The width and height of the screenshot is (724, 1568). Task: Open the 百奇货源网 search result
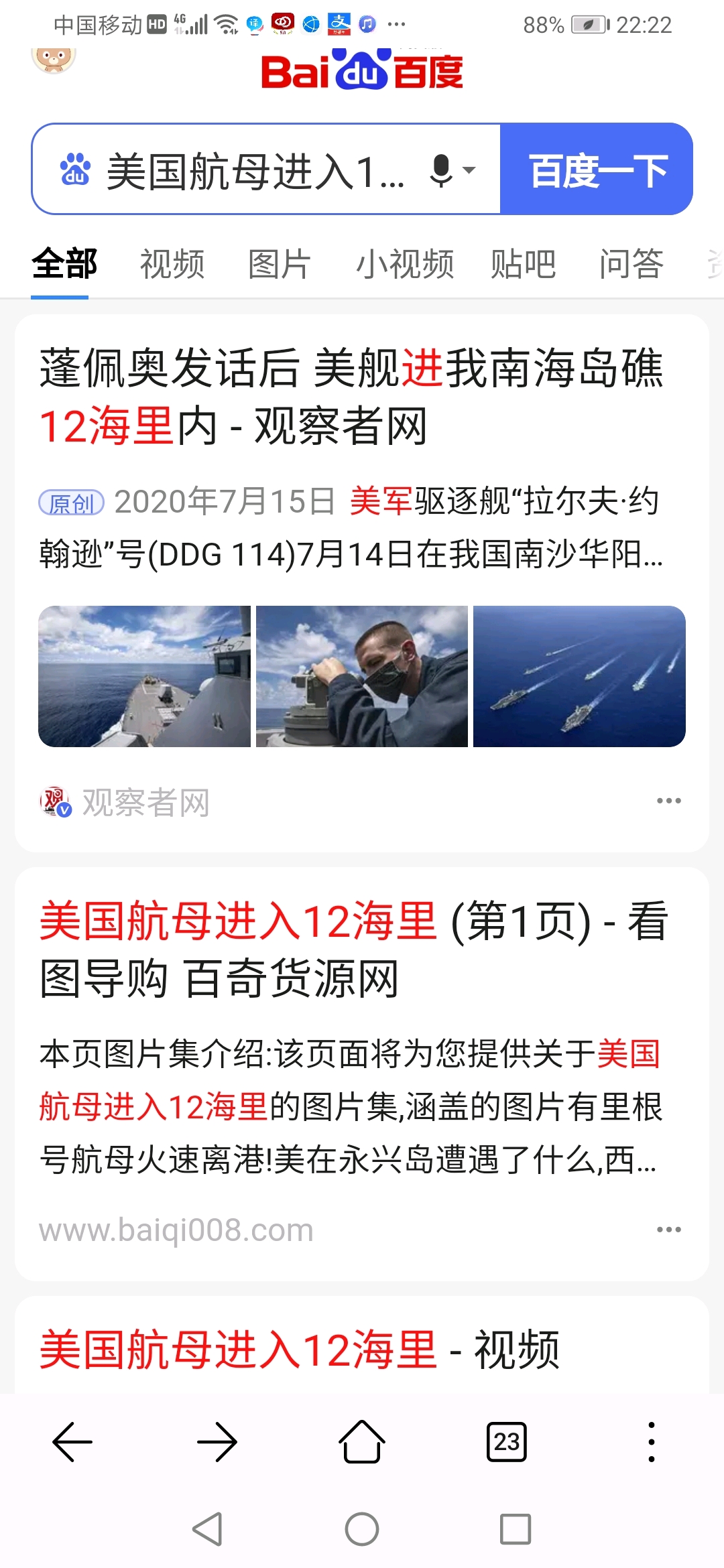[353, 950]
